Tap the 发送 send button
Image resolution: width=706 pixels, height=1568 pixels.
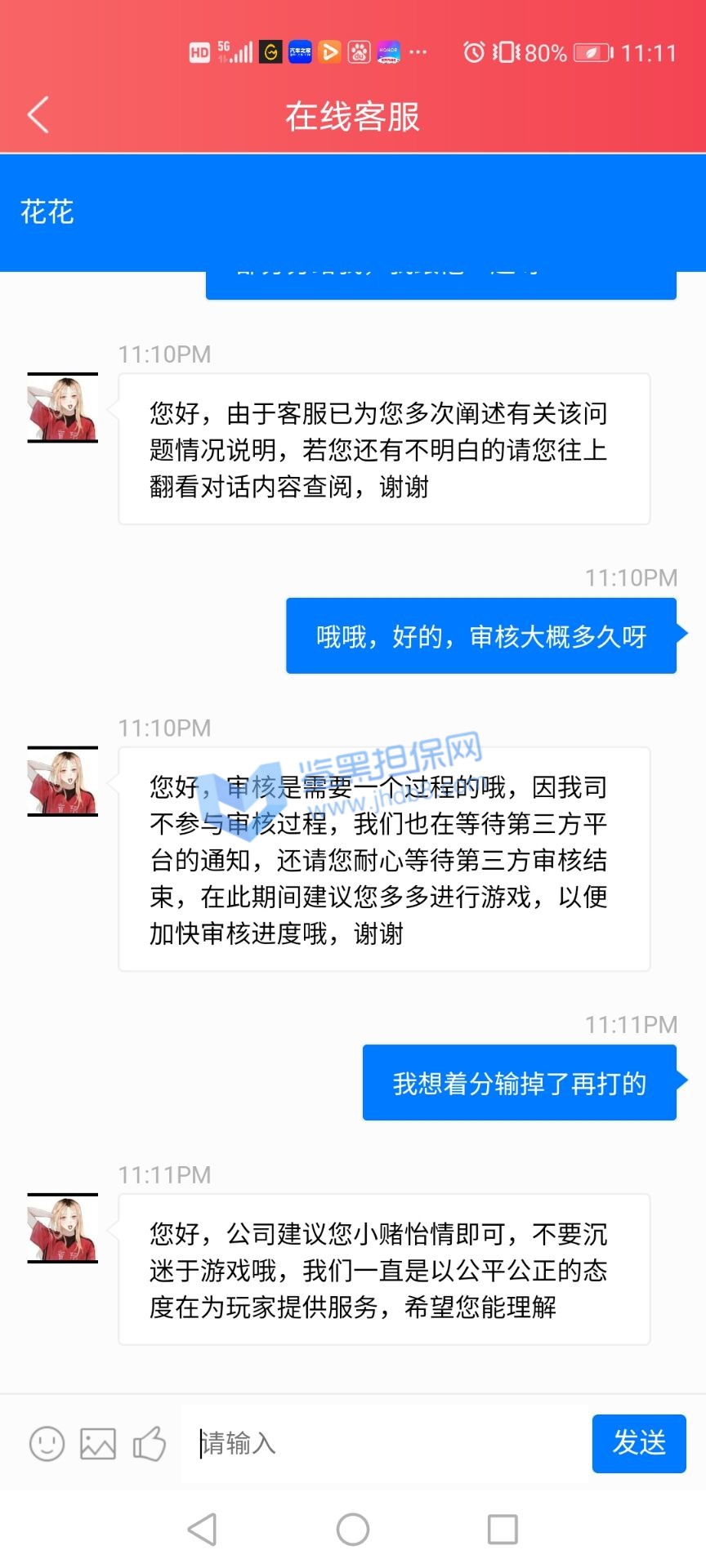pos(638,1444)
